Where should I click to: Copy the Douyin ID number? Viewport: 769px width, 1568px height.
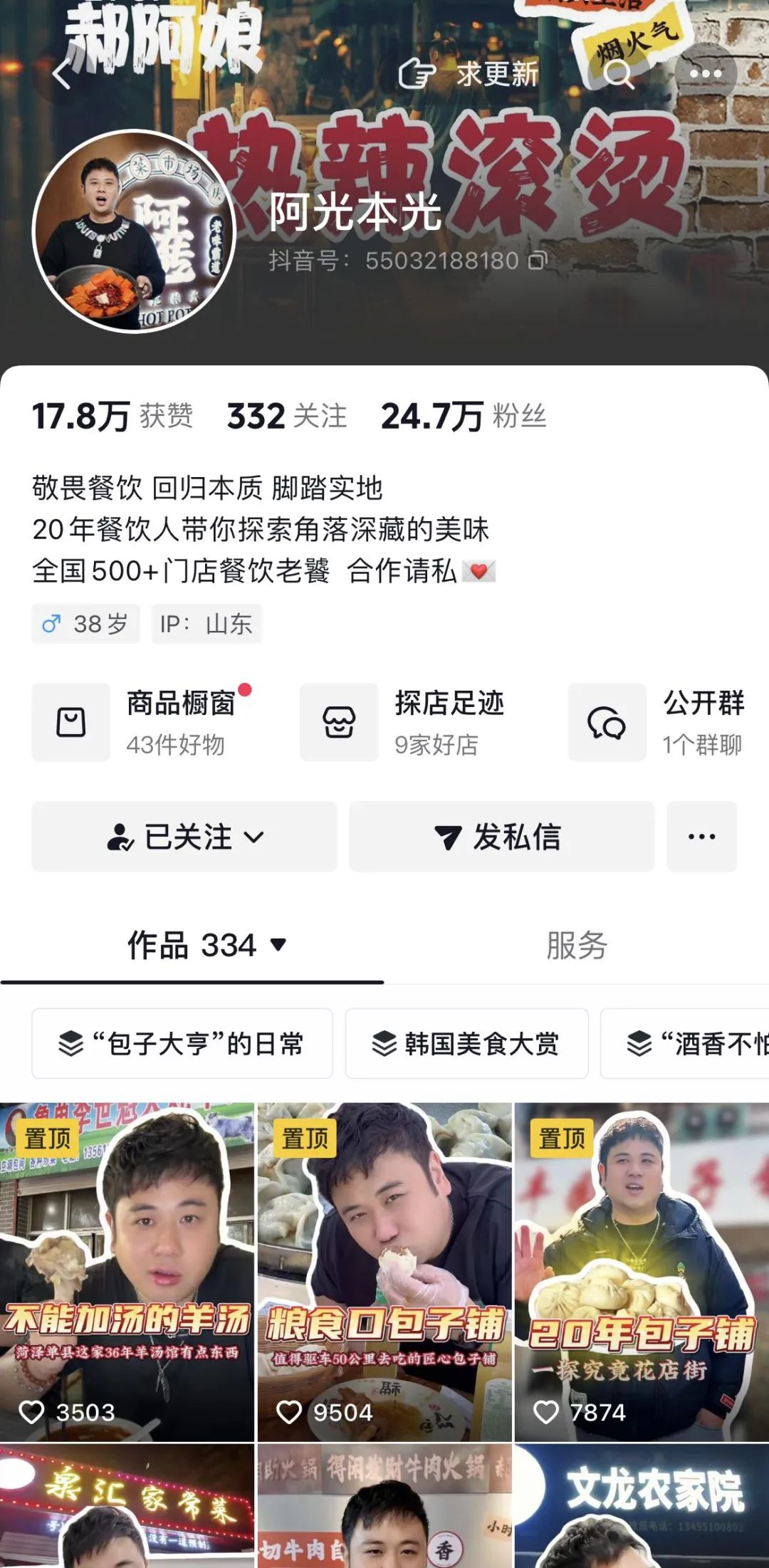pos(538,261)
